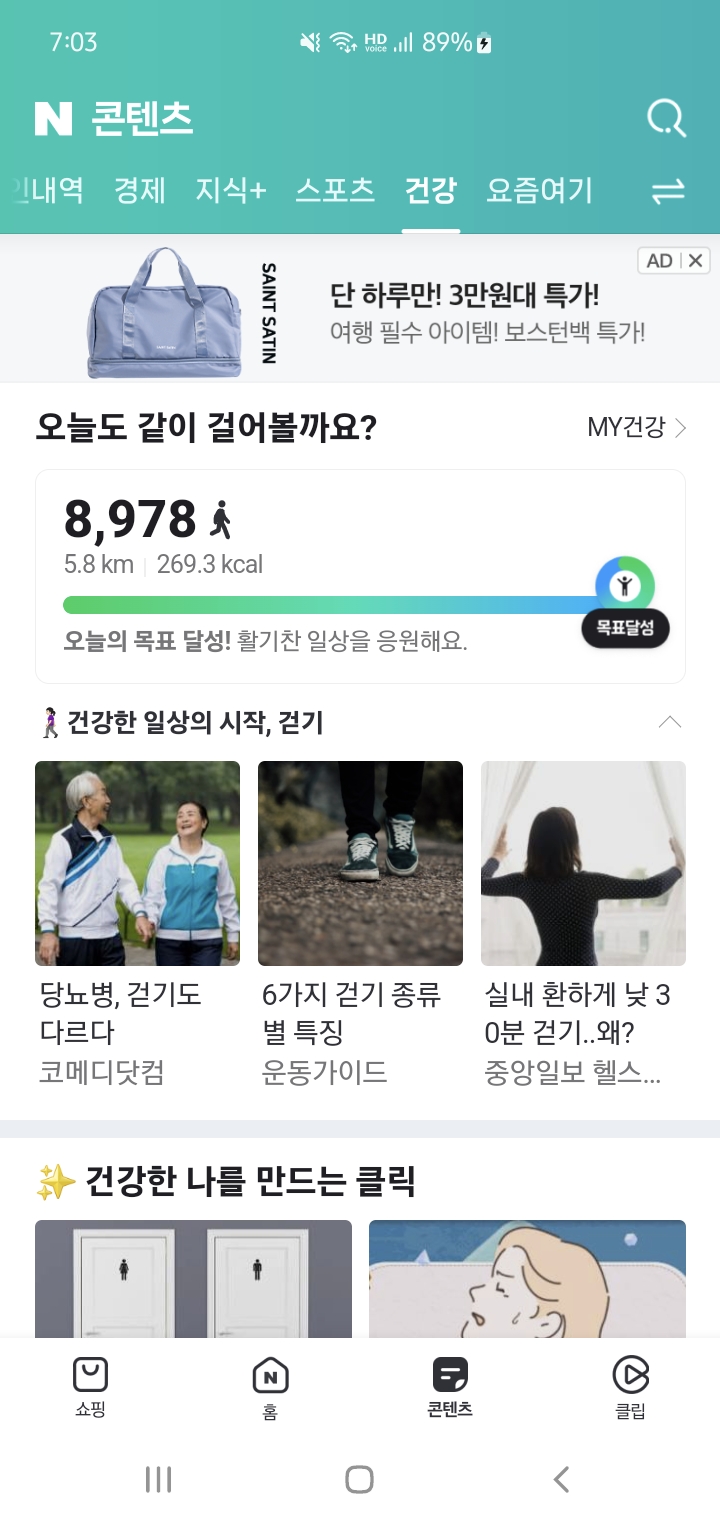Open the tab reorder arrows icon
This screenshot has width=720, height=1520.
click(x=667, y=192)
